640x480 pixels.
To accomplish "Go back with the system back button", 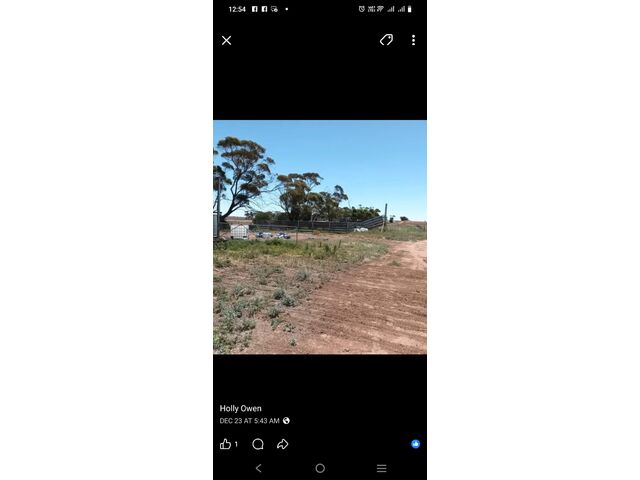I will [258, 468].
